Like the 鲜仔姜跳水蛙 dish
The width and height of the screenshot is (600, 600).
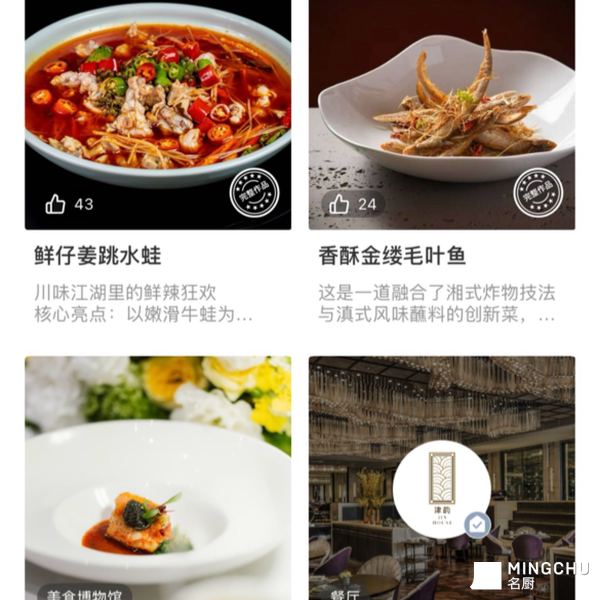point(56,204)
